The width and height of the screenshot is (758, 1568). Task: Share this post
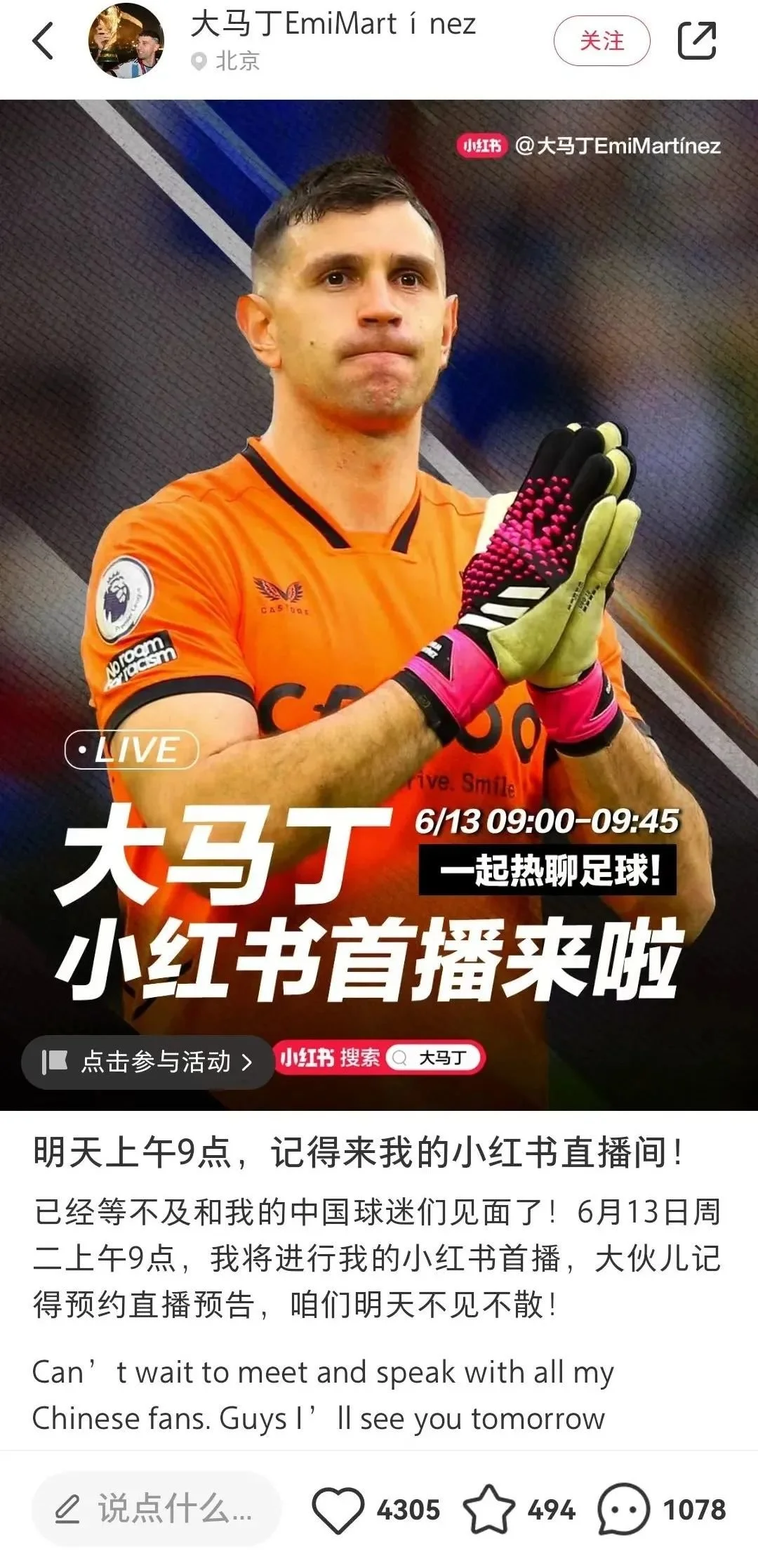coord(696,41)
